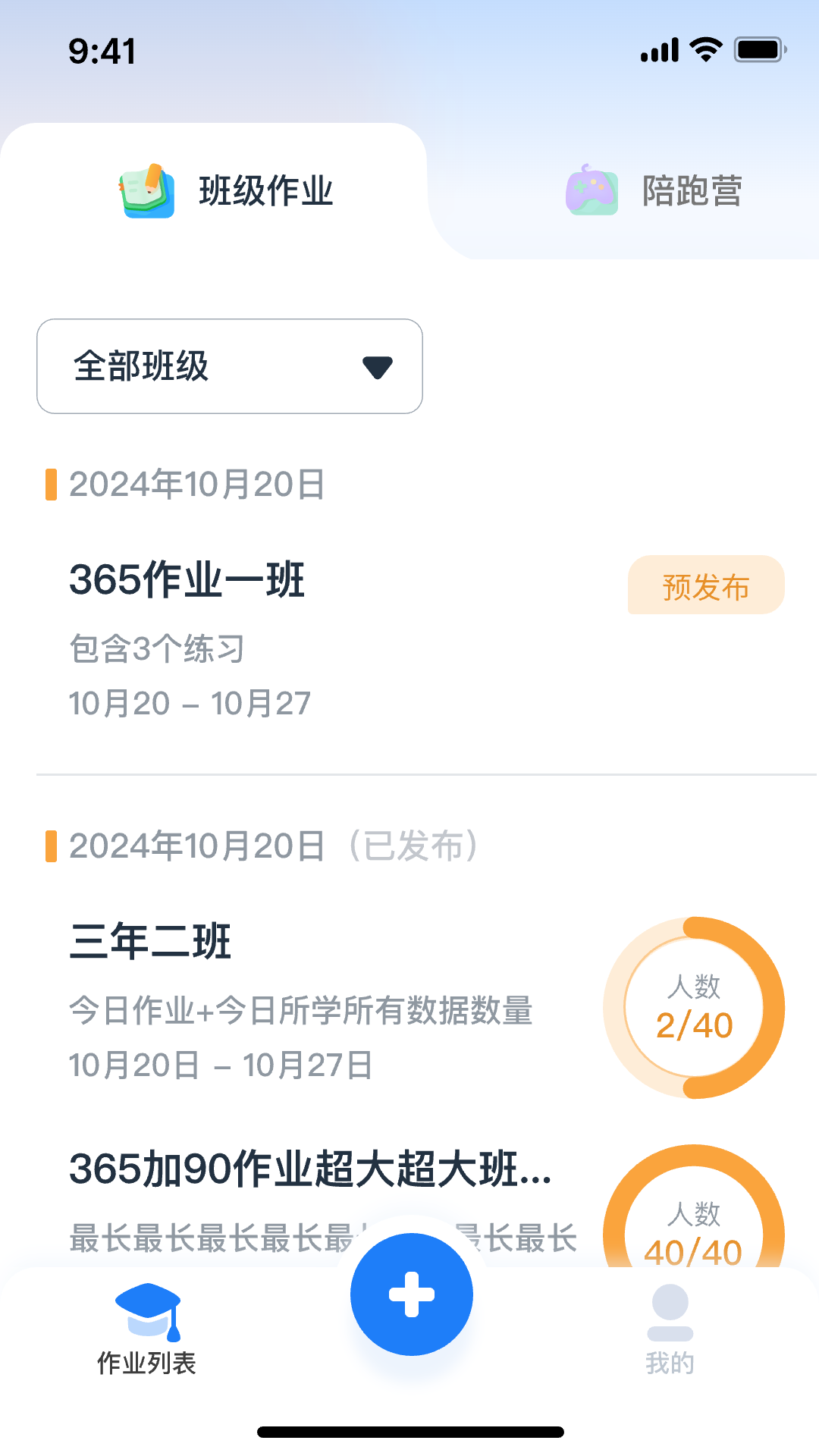819x1456 pixels.
Task: Tap the dropdown arrow beside 全部班级
Action: [x=377, y=367]
